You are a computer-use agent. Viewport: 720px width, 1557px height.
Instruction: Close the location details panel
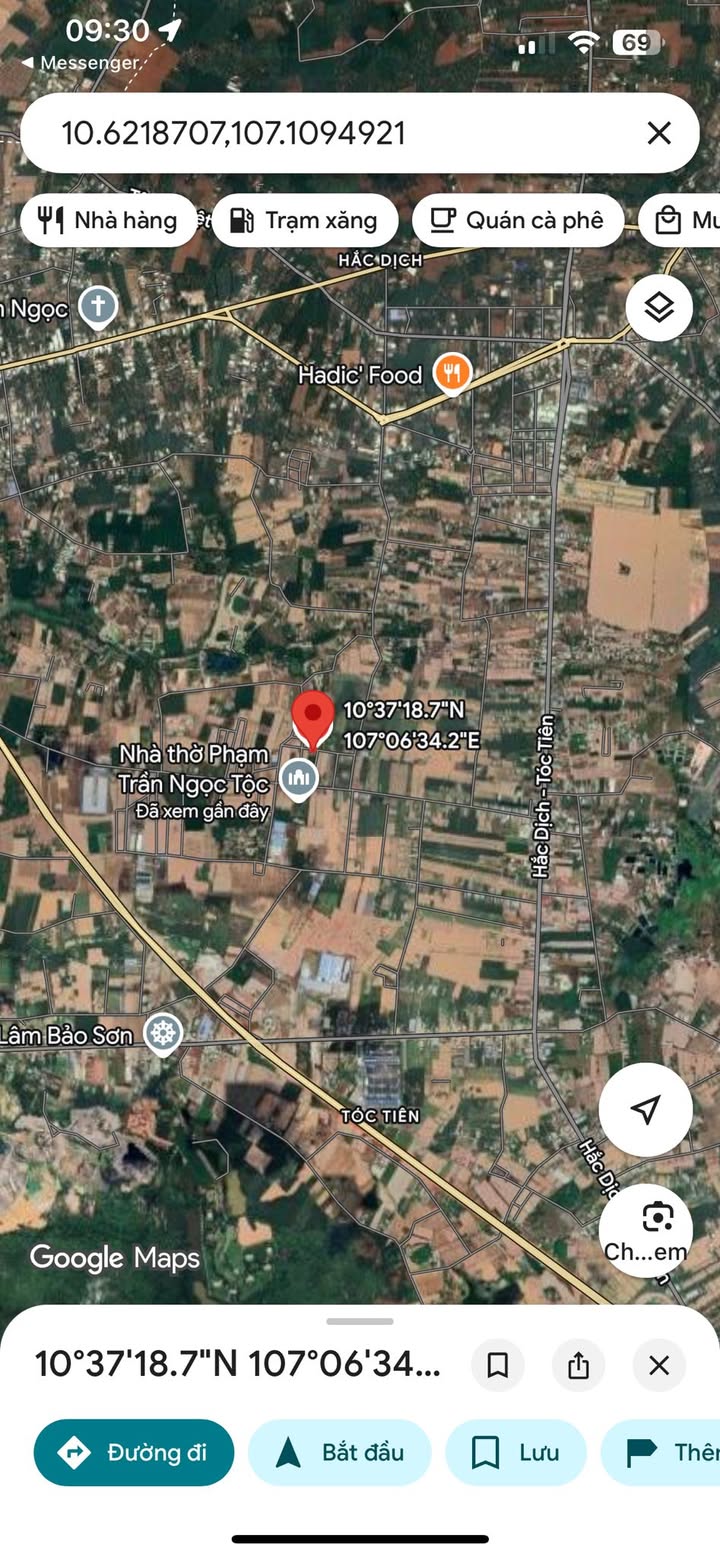pos(659,1365)
